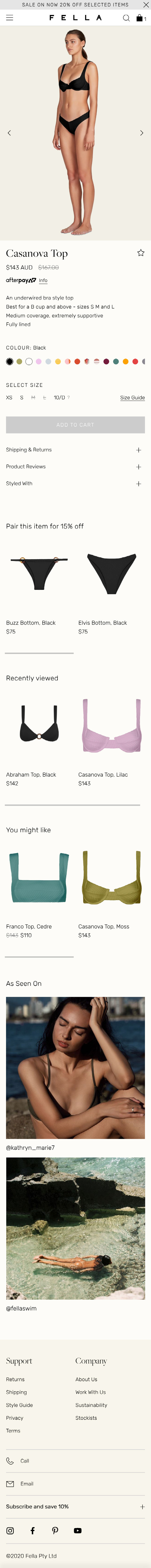This screenshot has height=1568, width=151.
Task: Show next product image
Action: tap(142, 133)
